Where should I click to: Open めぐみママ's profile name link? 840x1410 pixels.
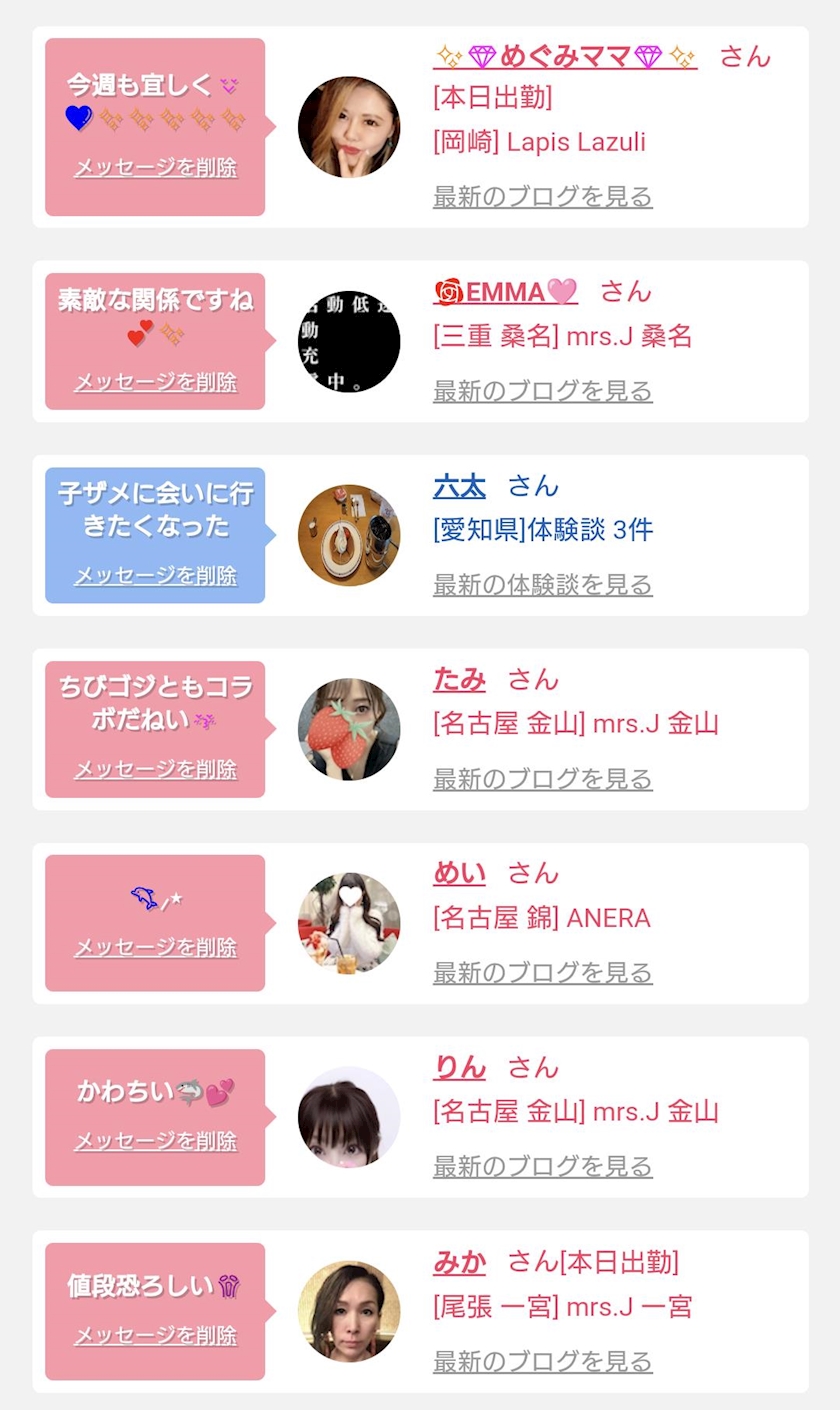(x=565, y=57)
